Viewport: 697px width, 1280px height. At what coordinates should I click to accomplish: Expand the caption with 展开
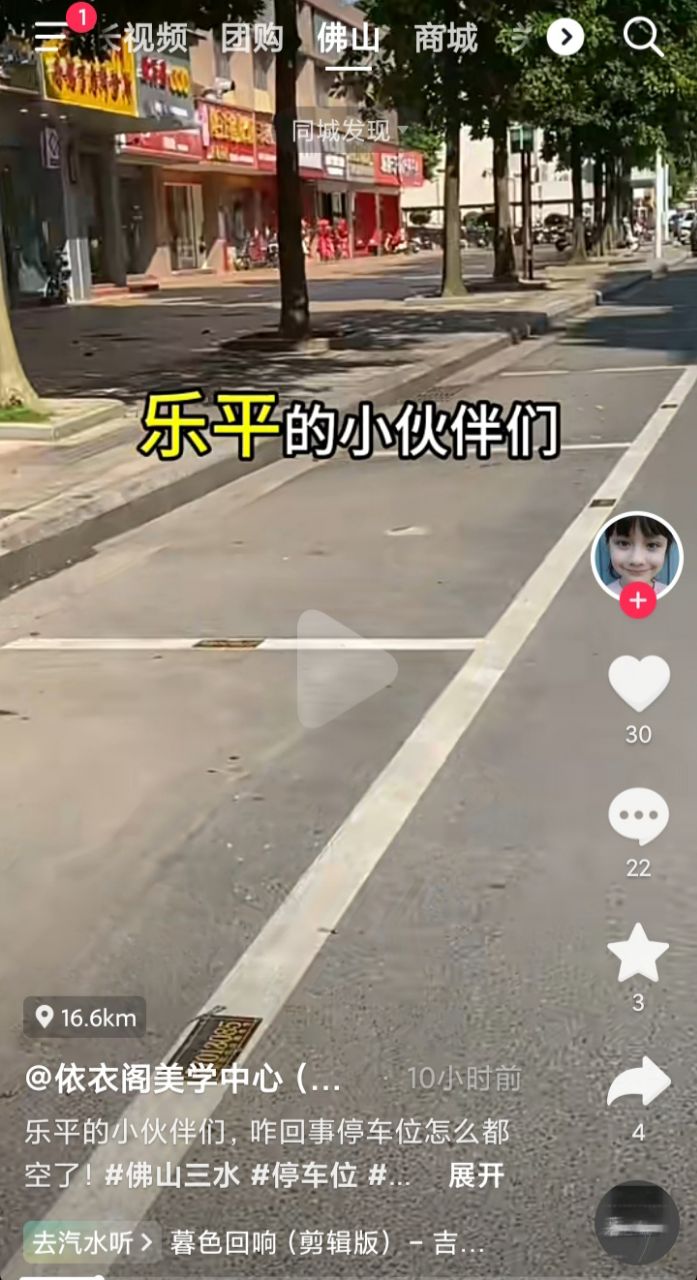(x=476, y=1175)
